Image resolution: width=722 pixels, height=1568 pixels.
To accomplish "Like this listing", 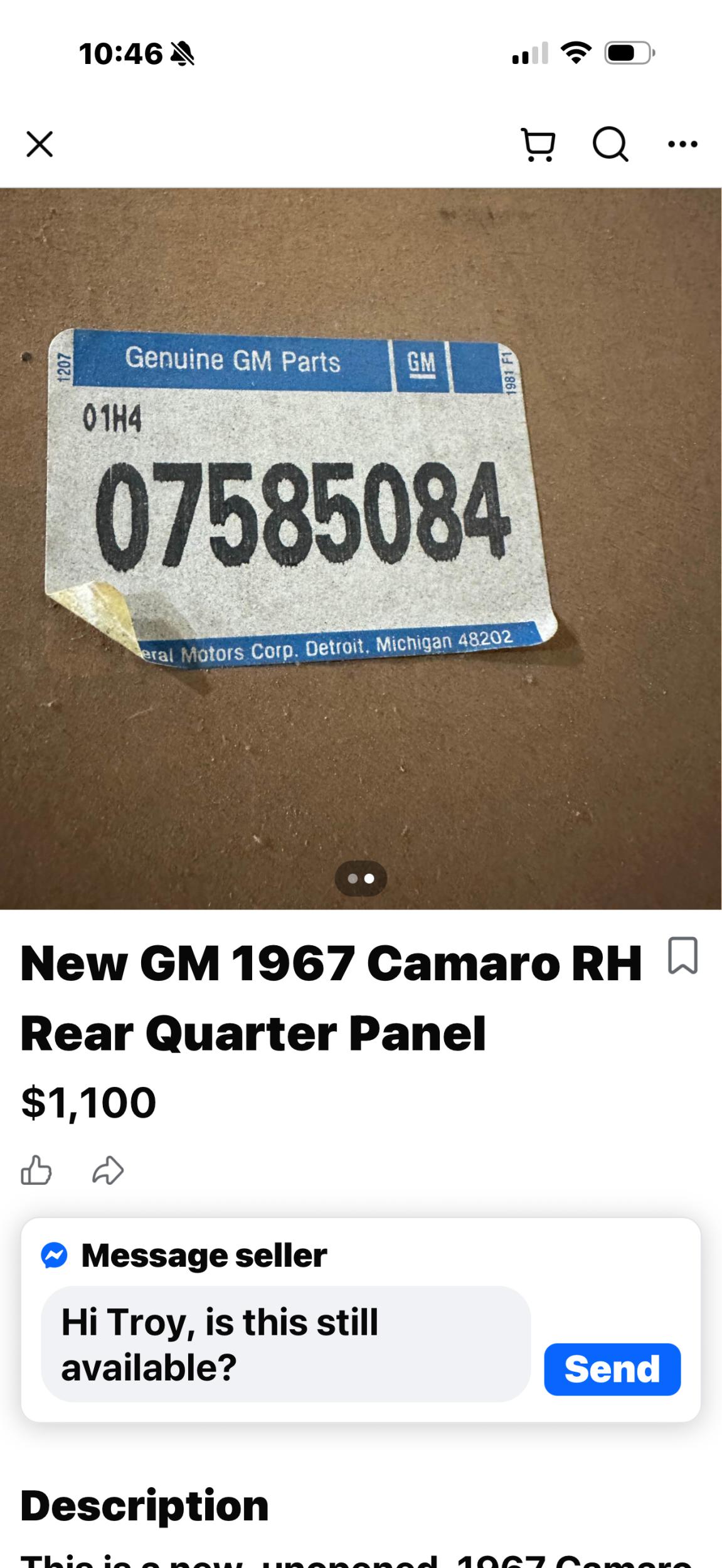I will (x=36, y=1170).
